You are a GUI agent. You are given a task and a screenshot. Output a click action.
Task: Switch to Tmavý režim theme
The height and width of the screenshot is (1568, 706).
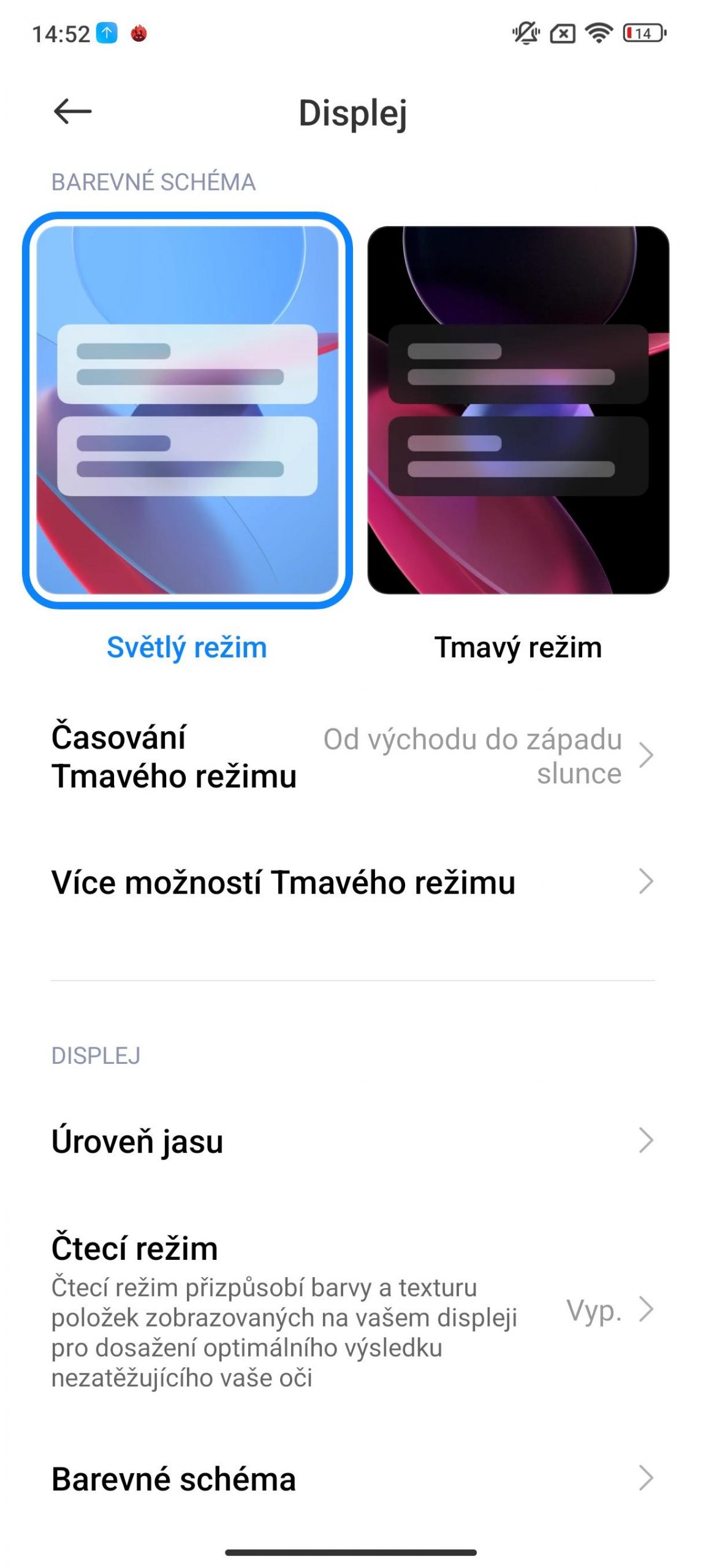(x=518, y=409)
